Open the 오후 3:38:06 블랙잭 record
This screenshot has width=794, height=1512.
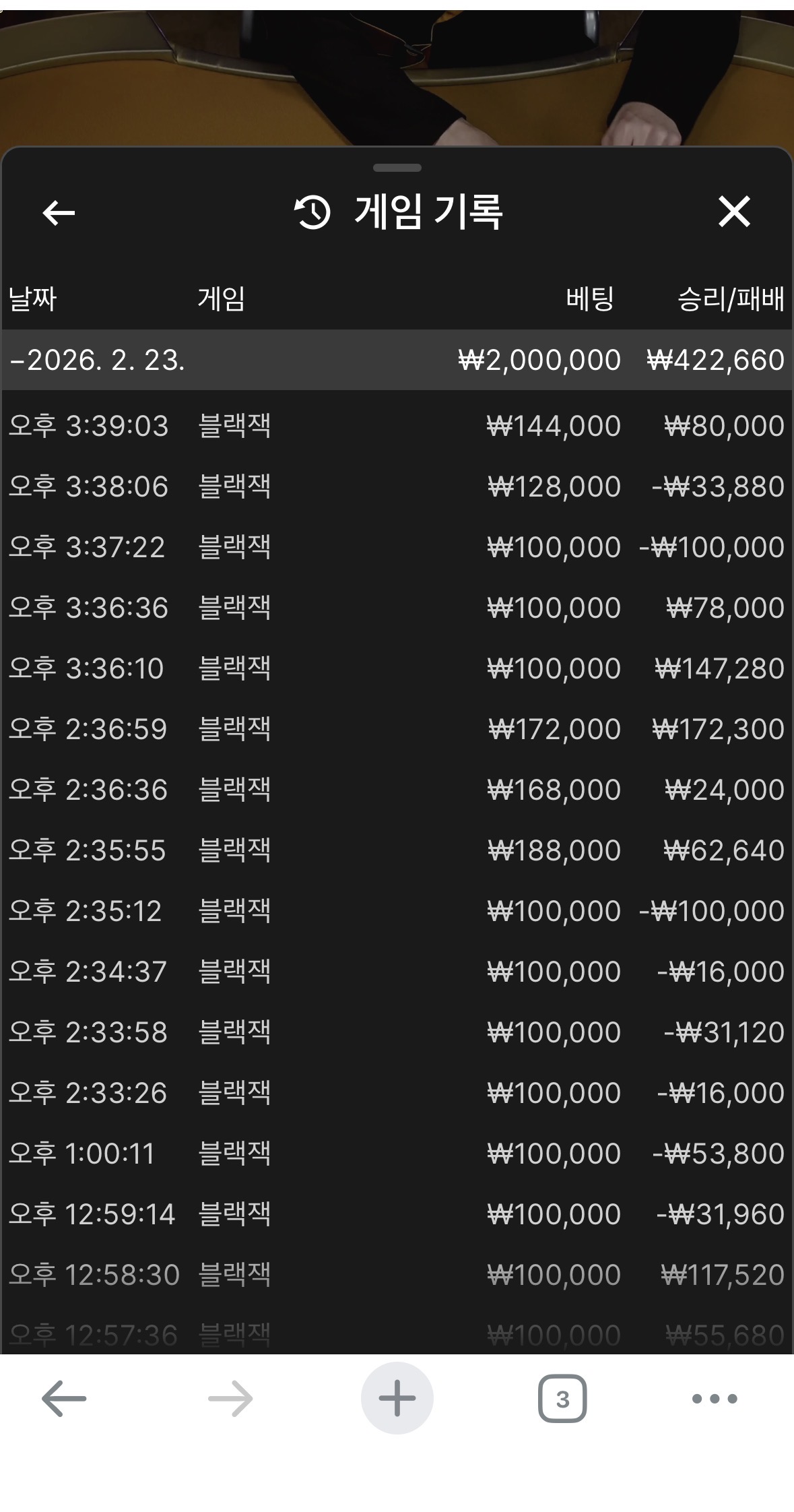click(x=396, y=486)
